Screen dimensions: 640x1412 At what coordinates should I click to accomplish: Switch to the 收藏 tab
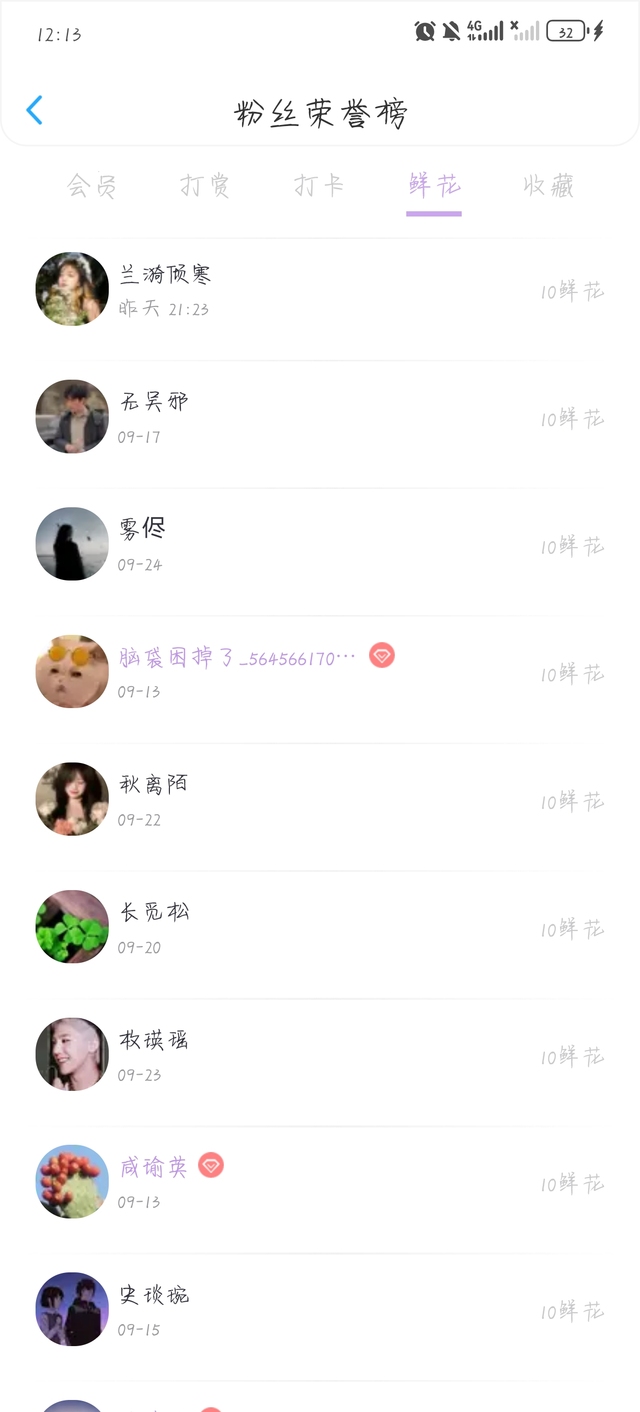(x=548, y=185)
